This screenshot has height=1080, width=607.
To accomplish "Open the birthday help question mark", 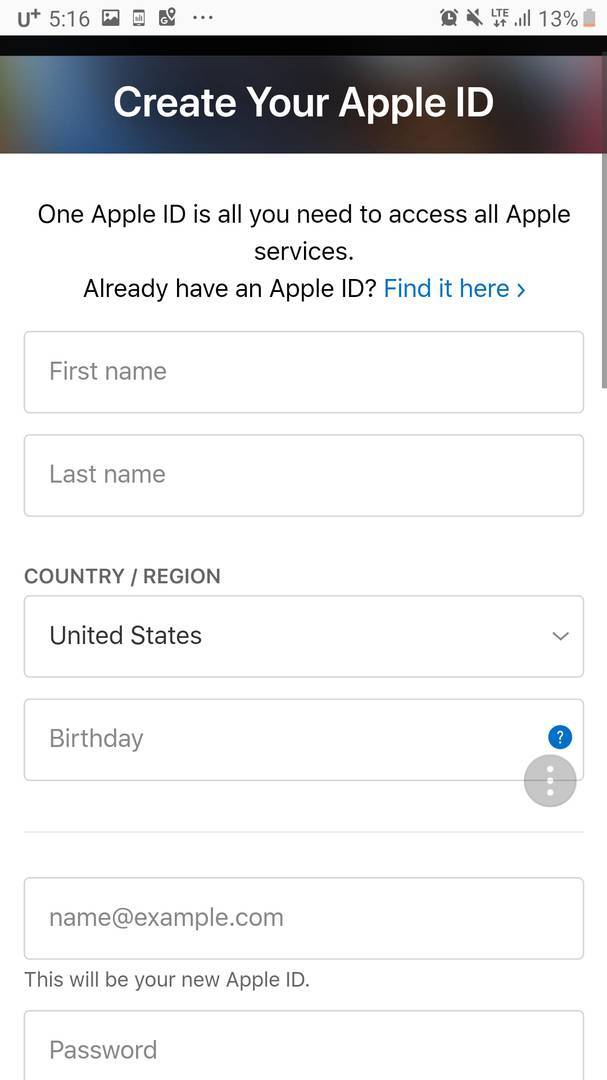I will pos(560,737).
